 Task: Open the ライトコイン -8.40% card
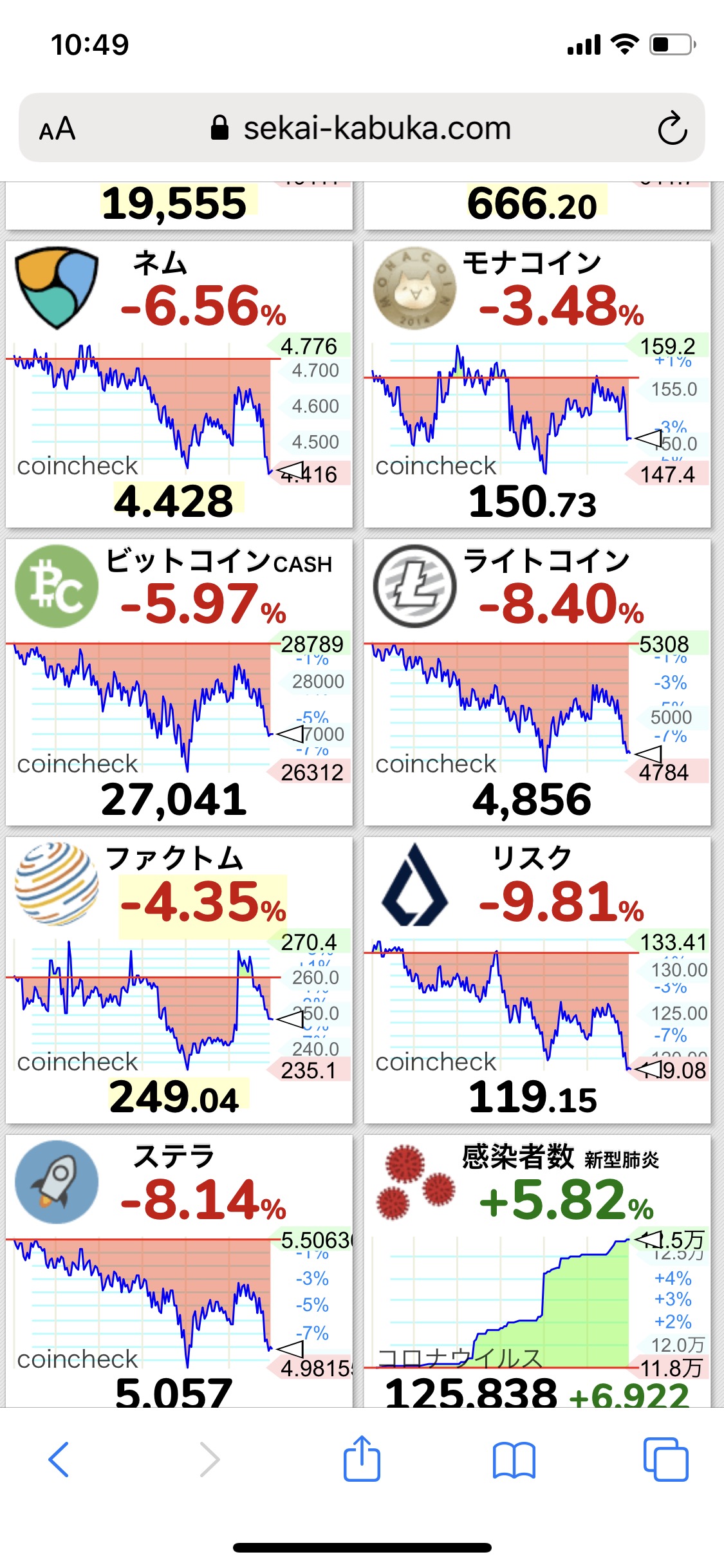point(537,682)
